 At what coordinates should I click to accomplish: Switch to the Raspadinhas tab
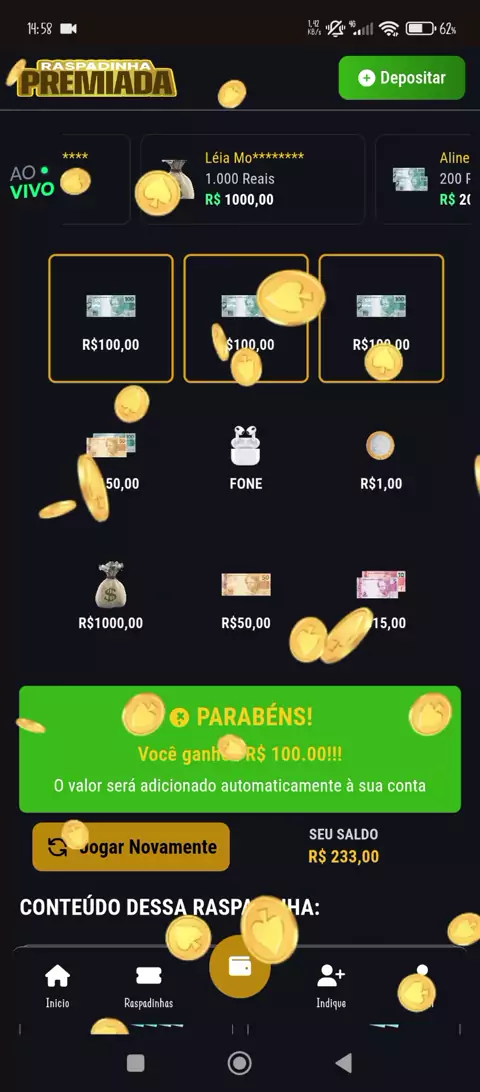tap(148, 986)
